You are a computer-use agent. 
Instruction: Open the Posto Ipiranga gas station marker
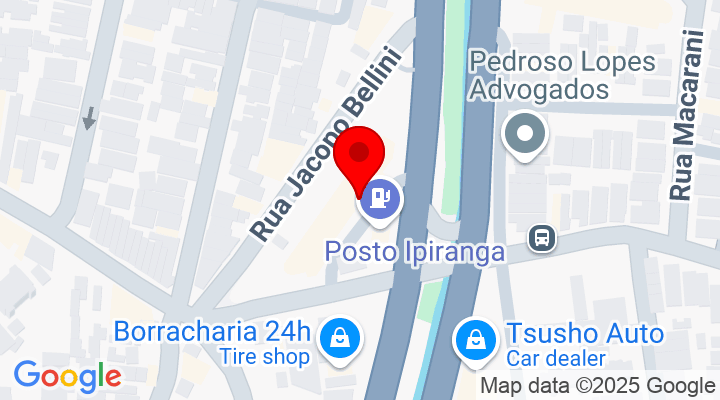click(x=381, y=198)
